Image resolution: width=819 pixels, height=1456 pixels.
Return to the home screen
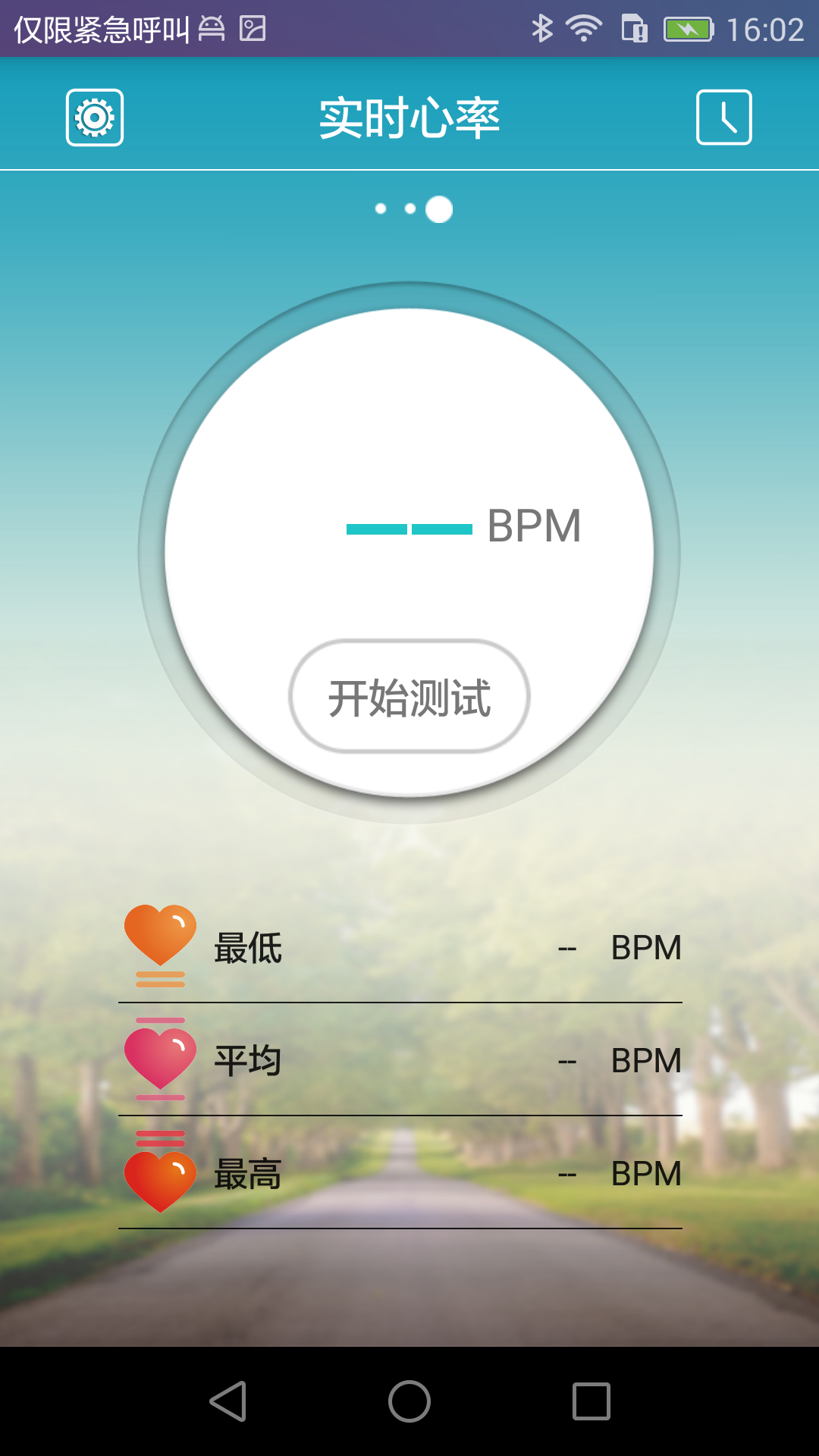pyautogui.click(x=409, y=1401)
